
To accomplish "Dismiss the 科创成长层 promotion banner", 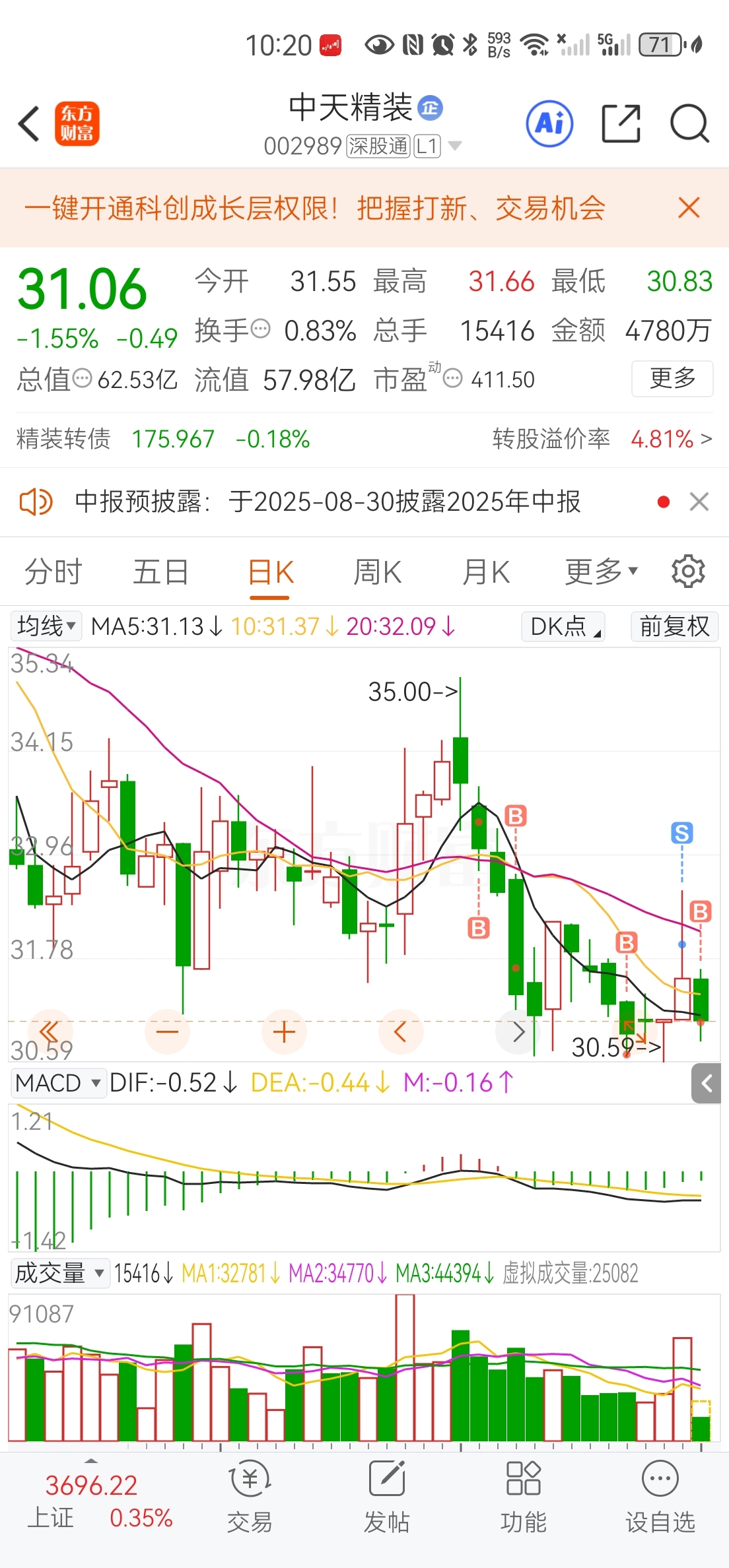I will pos(689,208).
